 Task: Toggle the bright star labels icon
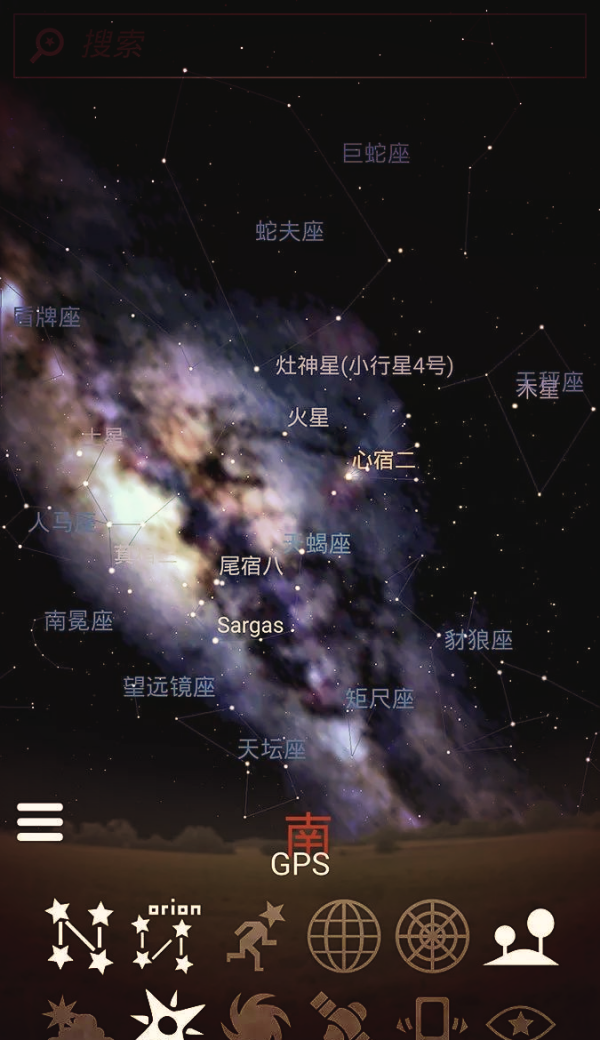point(167,1018)
